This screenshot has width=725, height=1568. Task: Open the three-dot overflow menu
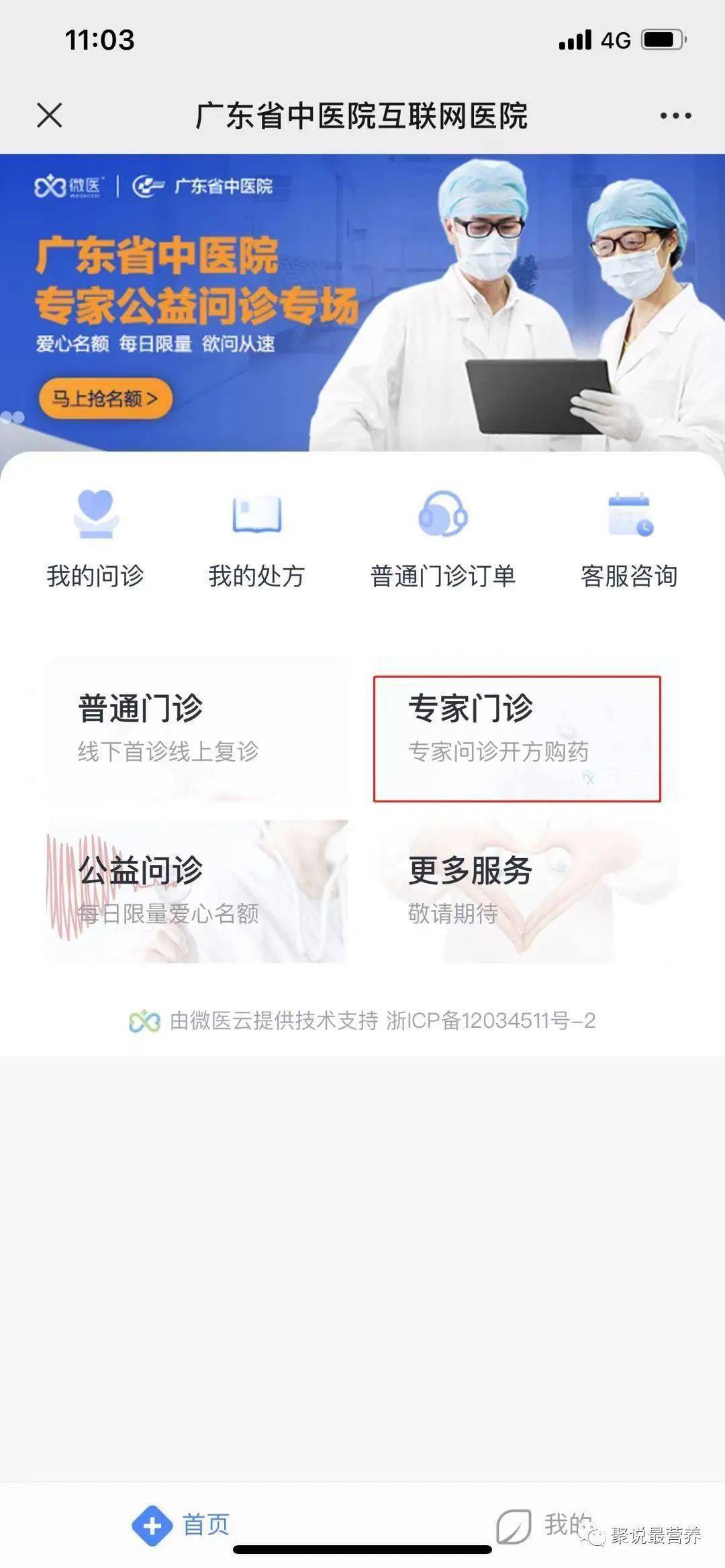coord(675,116)
